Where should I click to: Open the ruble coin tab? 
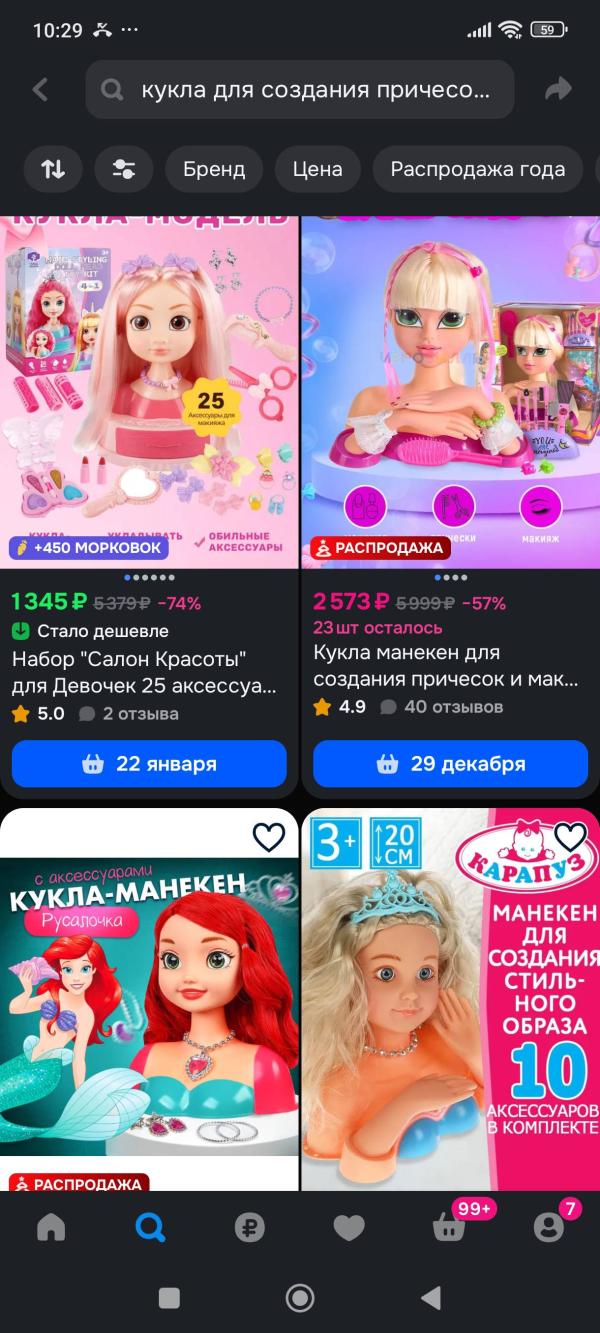tap(249, 1228)
